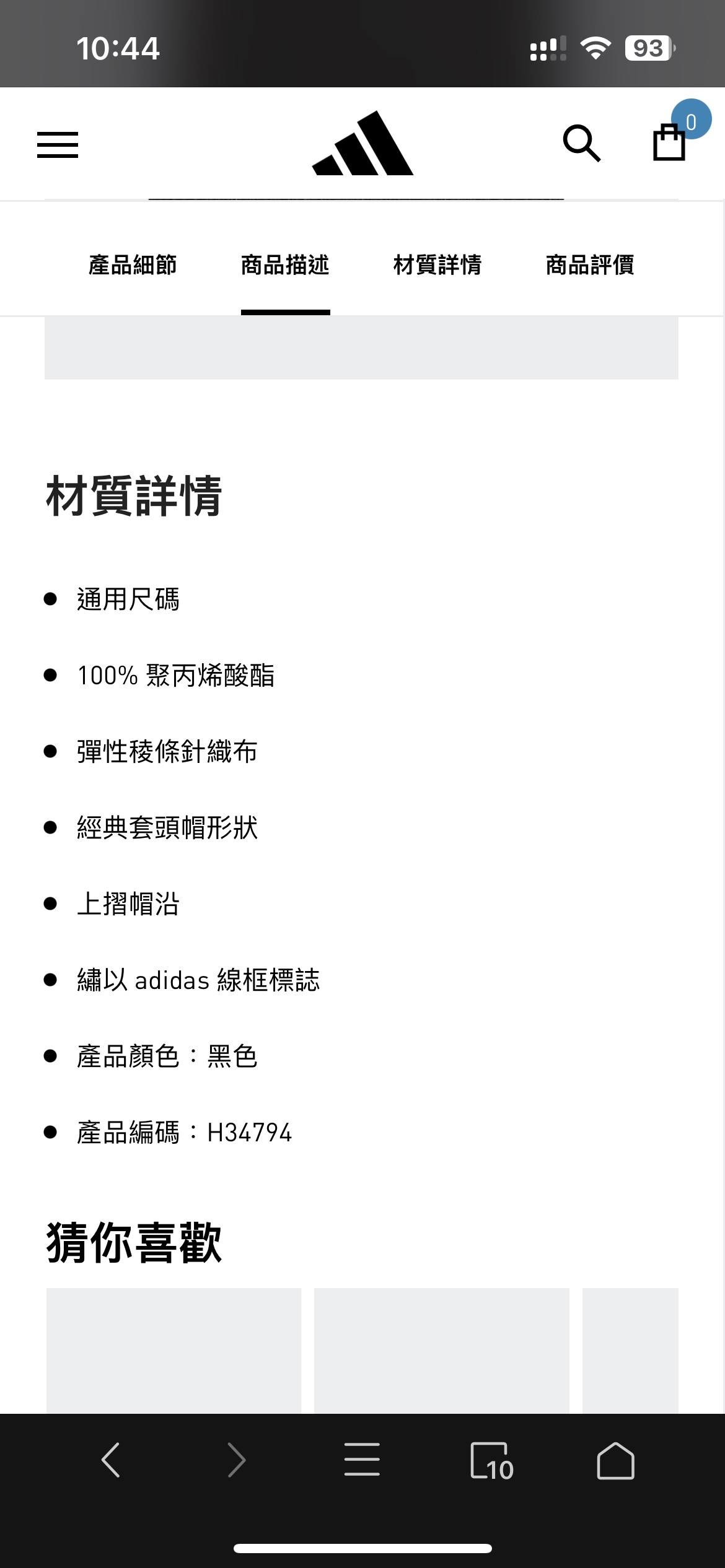Switch to the 產品細節 tab

coord(133,264)
